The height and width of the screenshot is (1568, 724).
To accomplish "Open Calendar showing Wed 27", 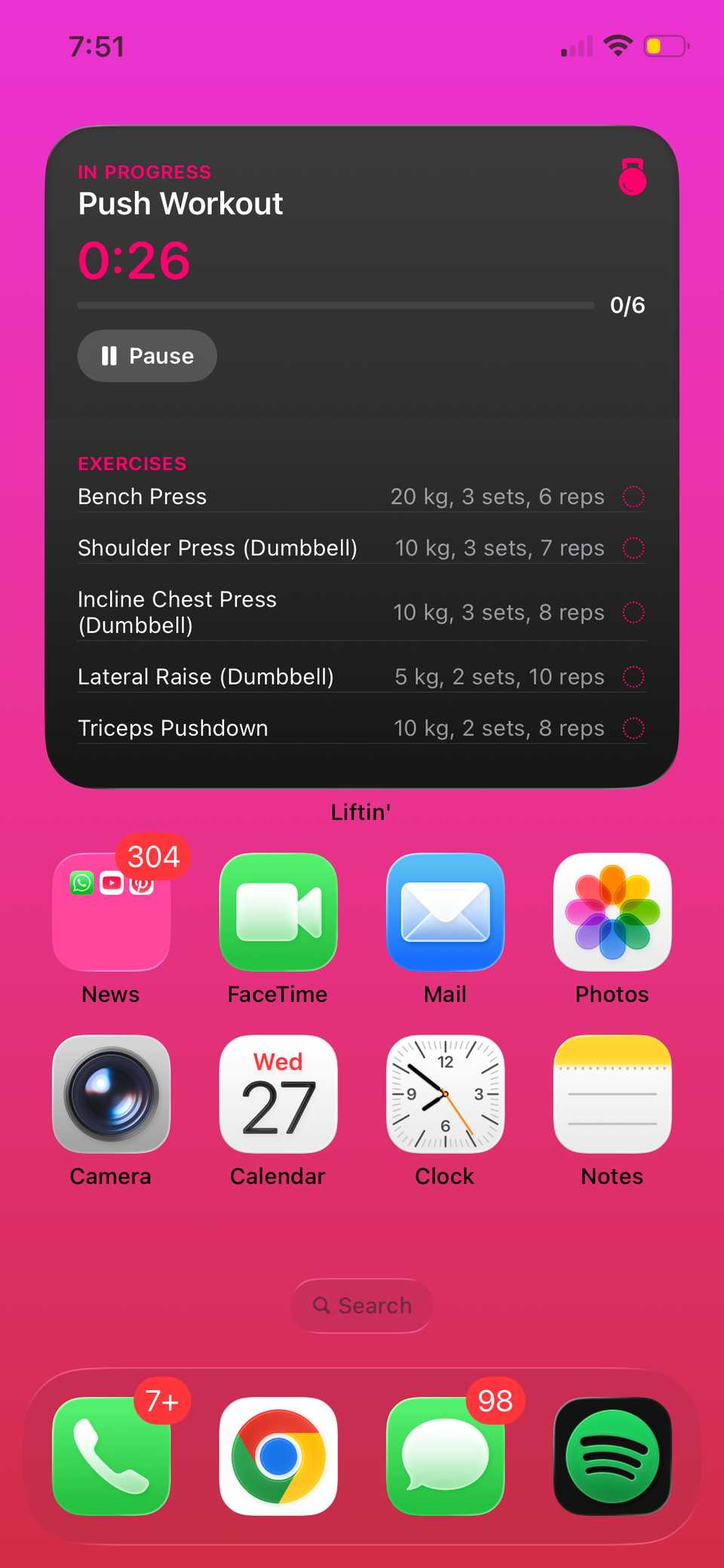I will tap(278, 1094).
